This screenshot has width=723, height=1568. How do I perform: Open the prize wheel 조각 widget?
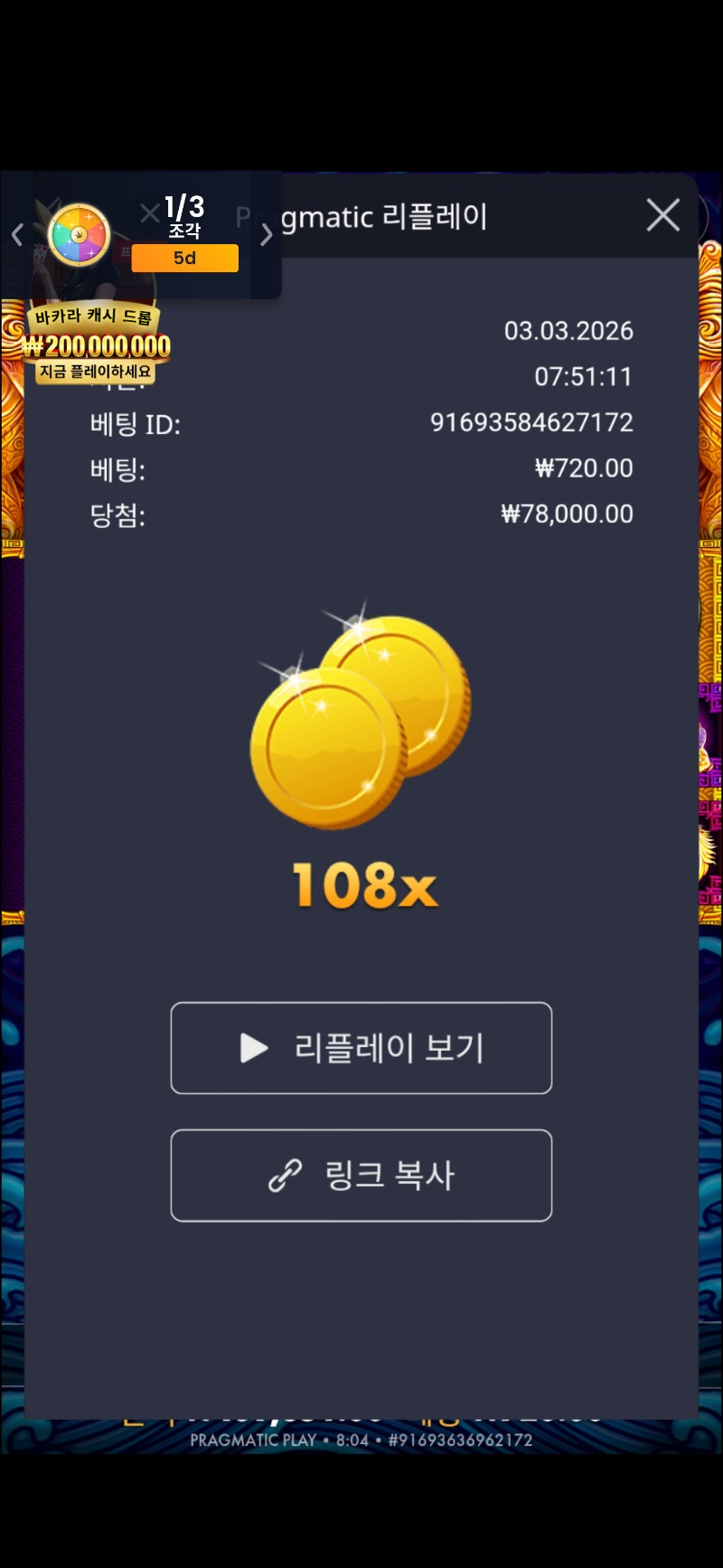(80, 235)
